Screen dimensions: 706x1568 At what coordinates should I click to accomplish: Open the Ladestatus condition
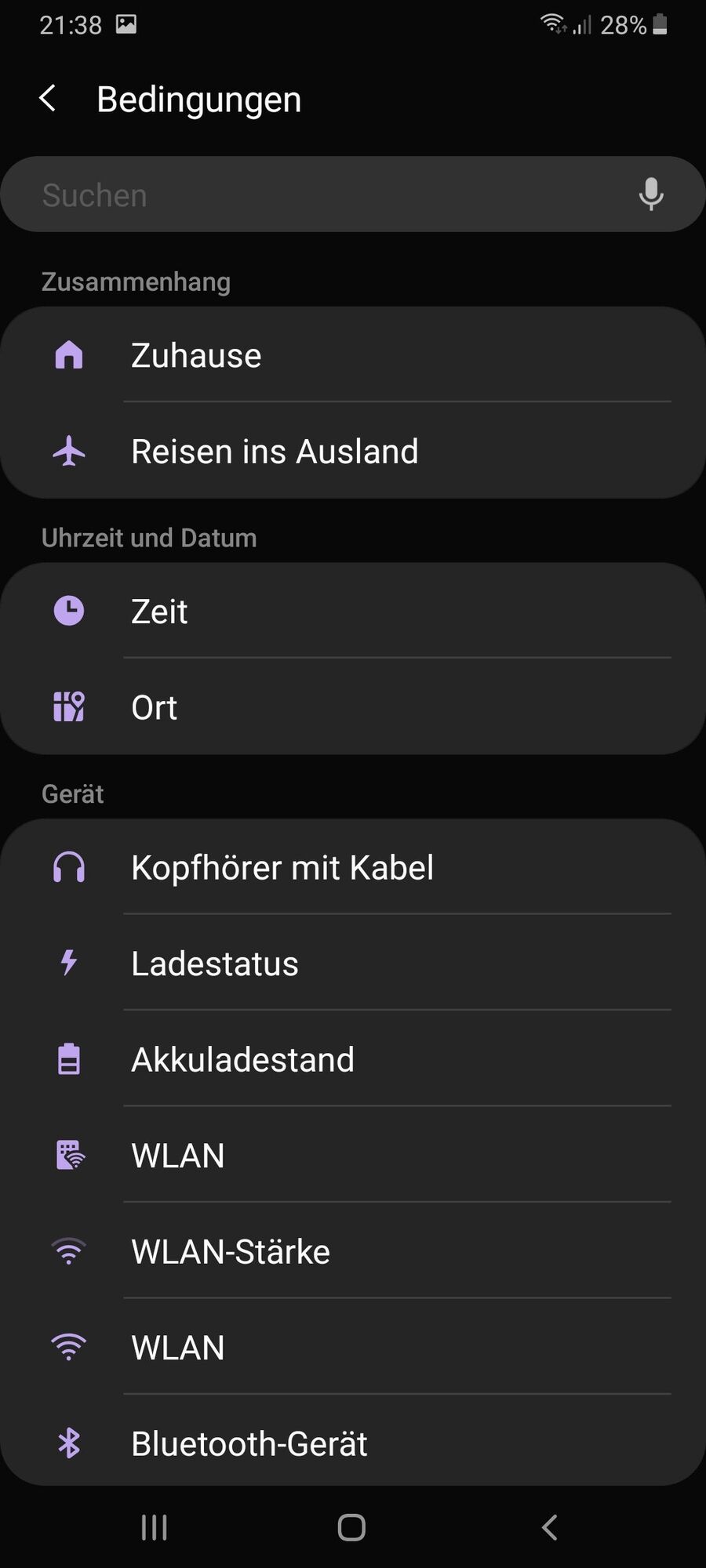[x=353, y=964]
